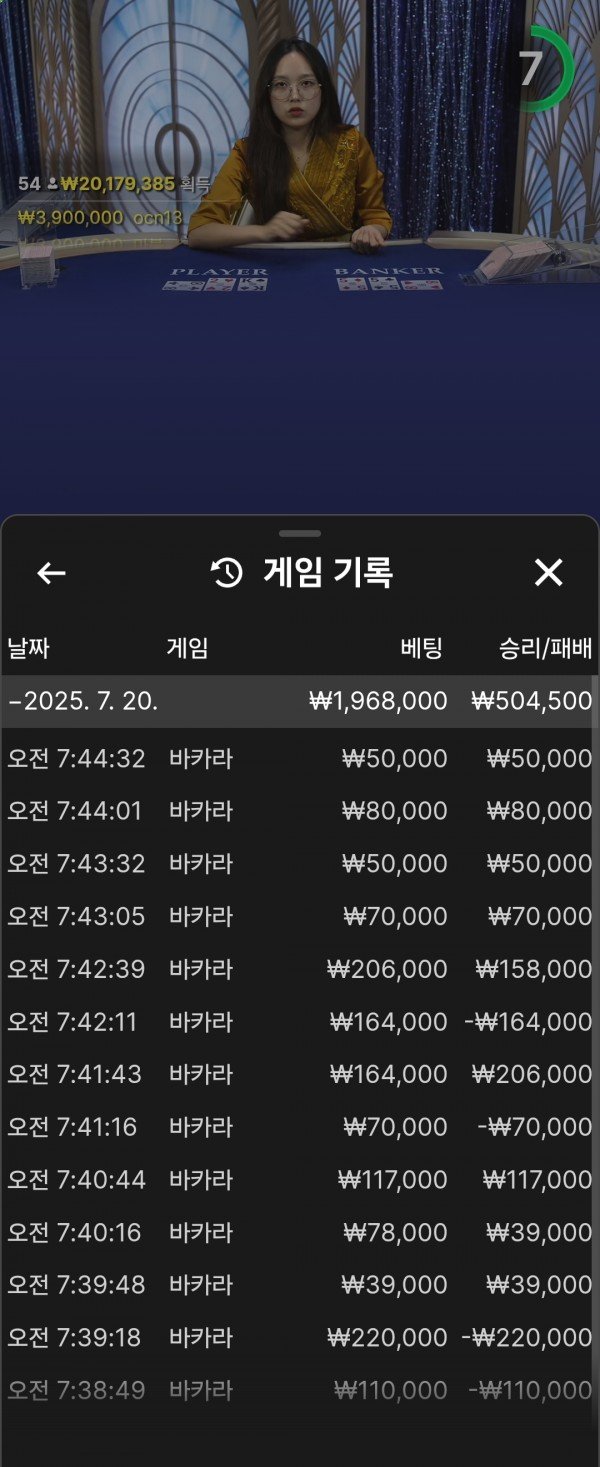
Task: Open the 오전 7:43:05 round entry
Action: [299, 916]
